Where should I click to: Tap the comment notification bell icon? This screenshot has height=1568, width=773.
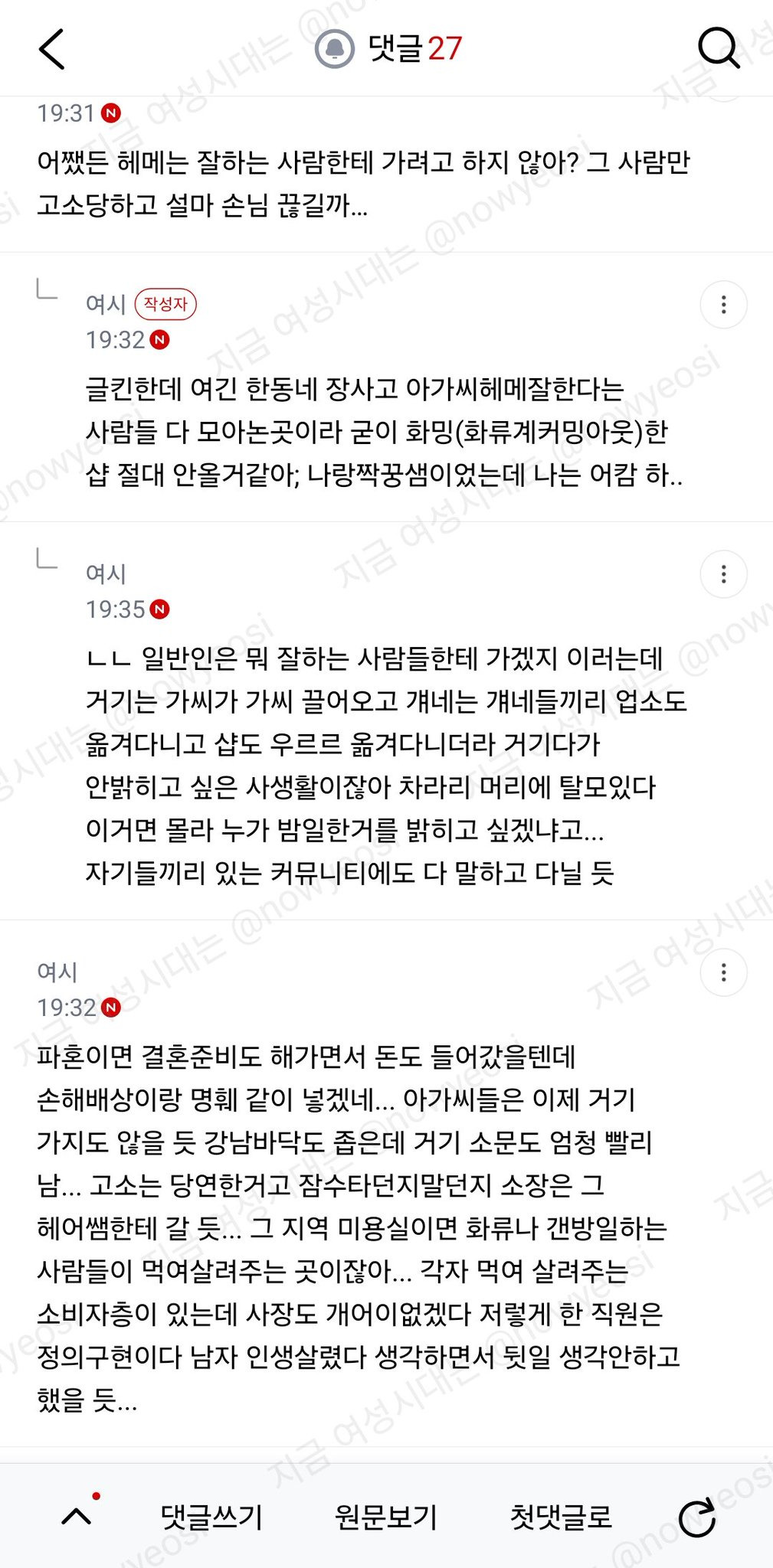(x=335, y=49)
